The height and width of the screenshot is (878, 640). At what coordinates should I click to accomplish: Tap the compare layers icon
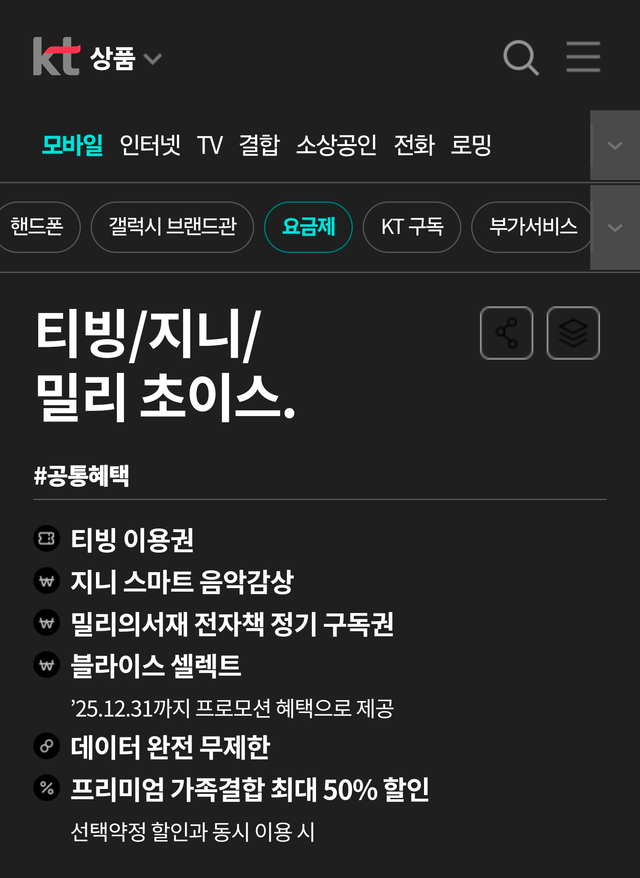tap(573, 333)
